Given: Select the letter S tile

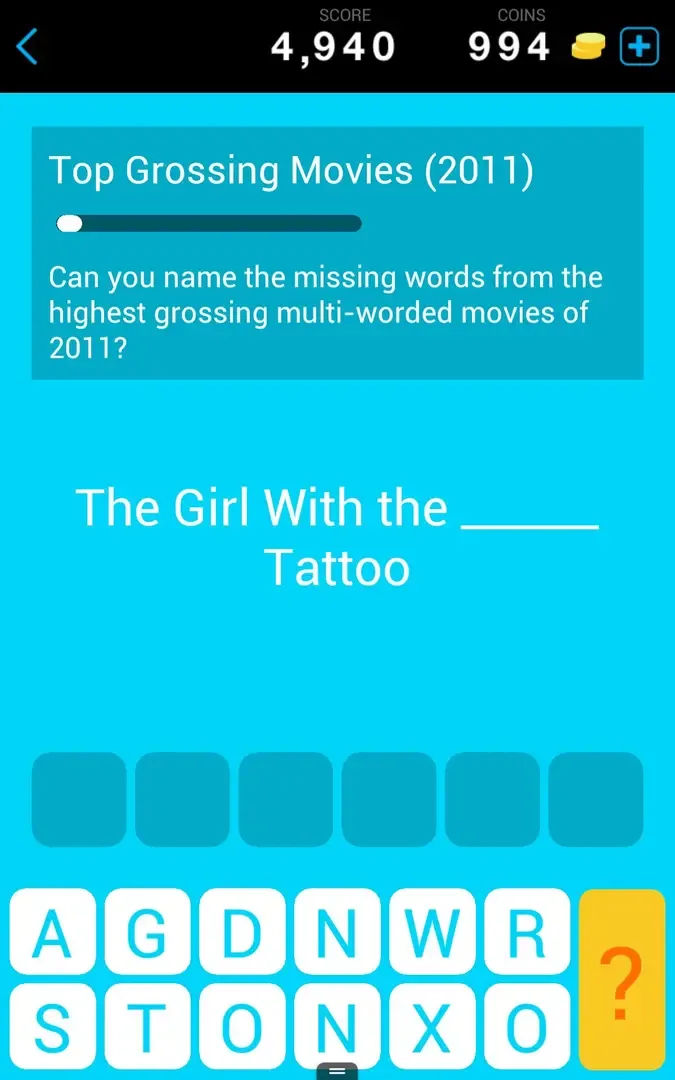Looking at the screenshot, I should click(x=52, y=1025).
